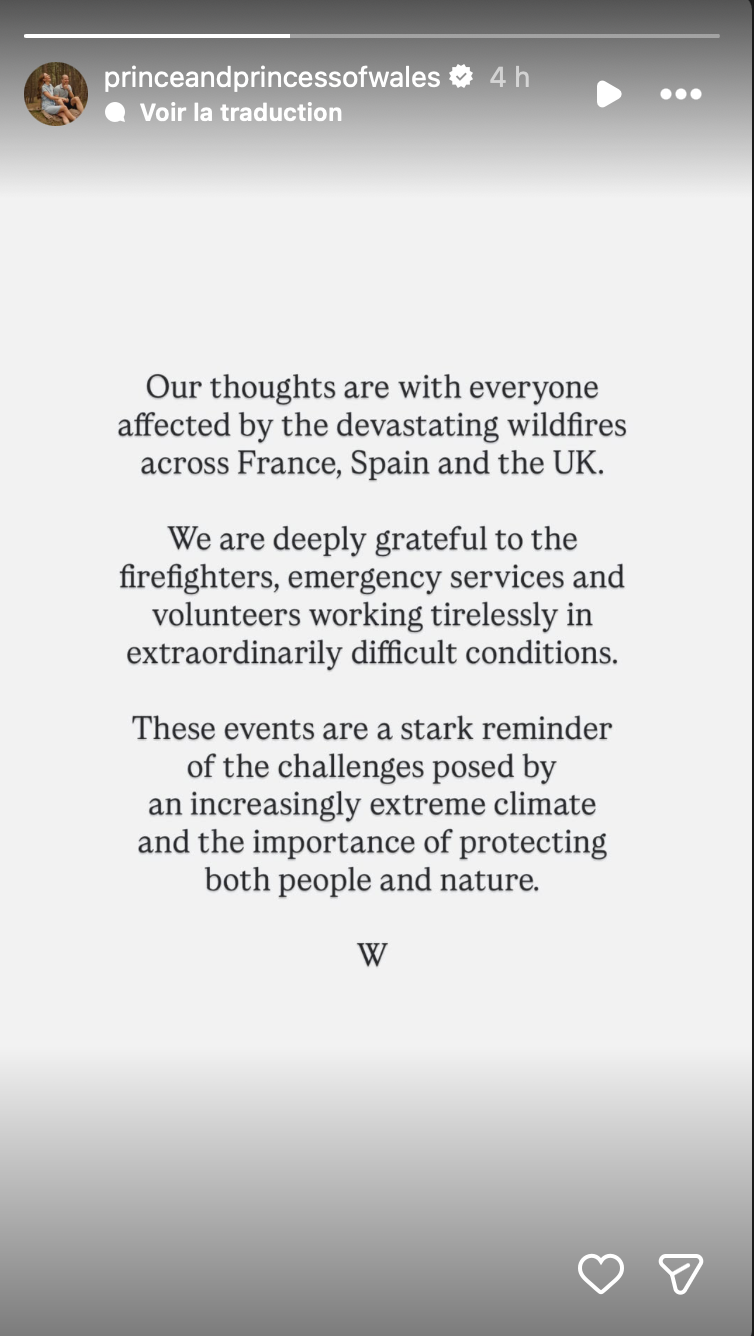Open the princeandprincessofwales profile picture

56,94
